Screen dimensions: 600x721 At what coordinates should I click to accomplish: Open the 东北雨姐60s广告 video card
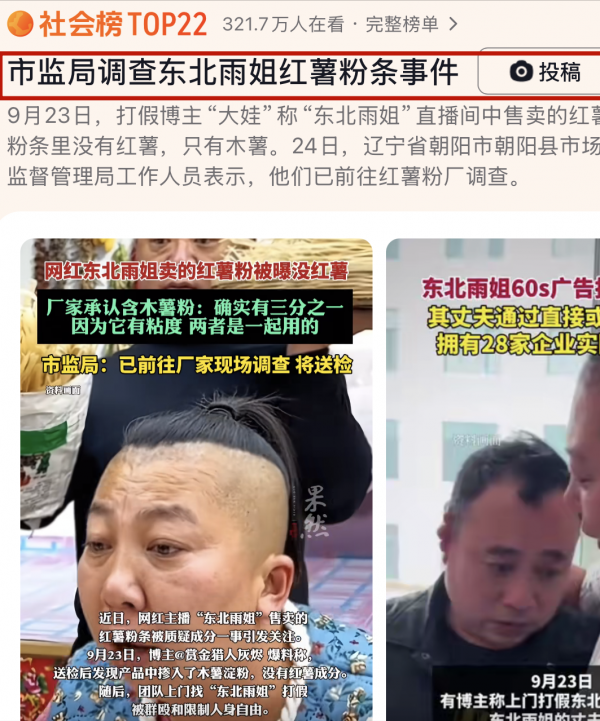[x=495, y=480]
